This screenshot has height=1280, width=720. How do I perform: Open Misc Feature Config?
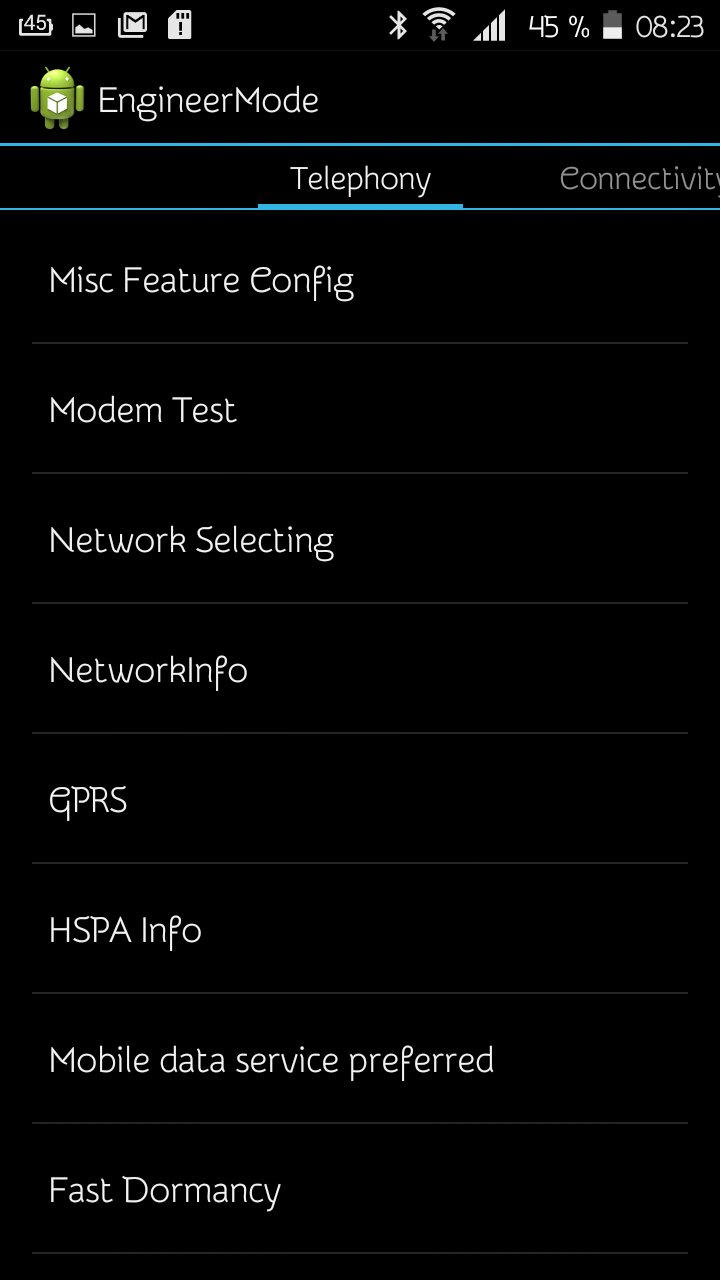pos(360,280)
